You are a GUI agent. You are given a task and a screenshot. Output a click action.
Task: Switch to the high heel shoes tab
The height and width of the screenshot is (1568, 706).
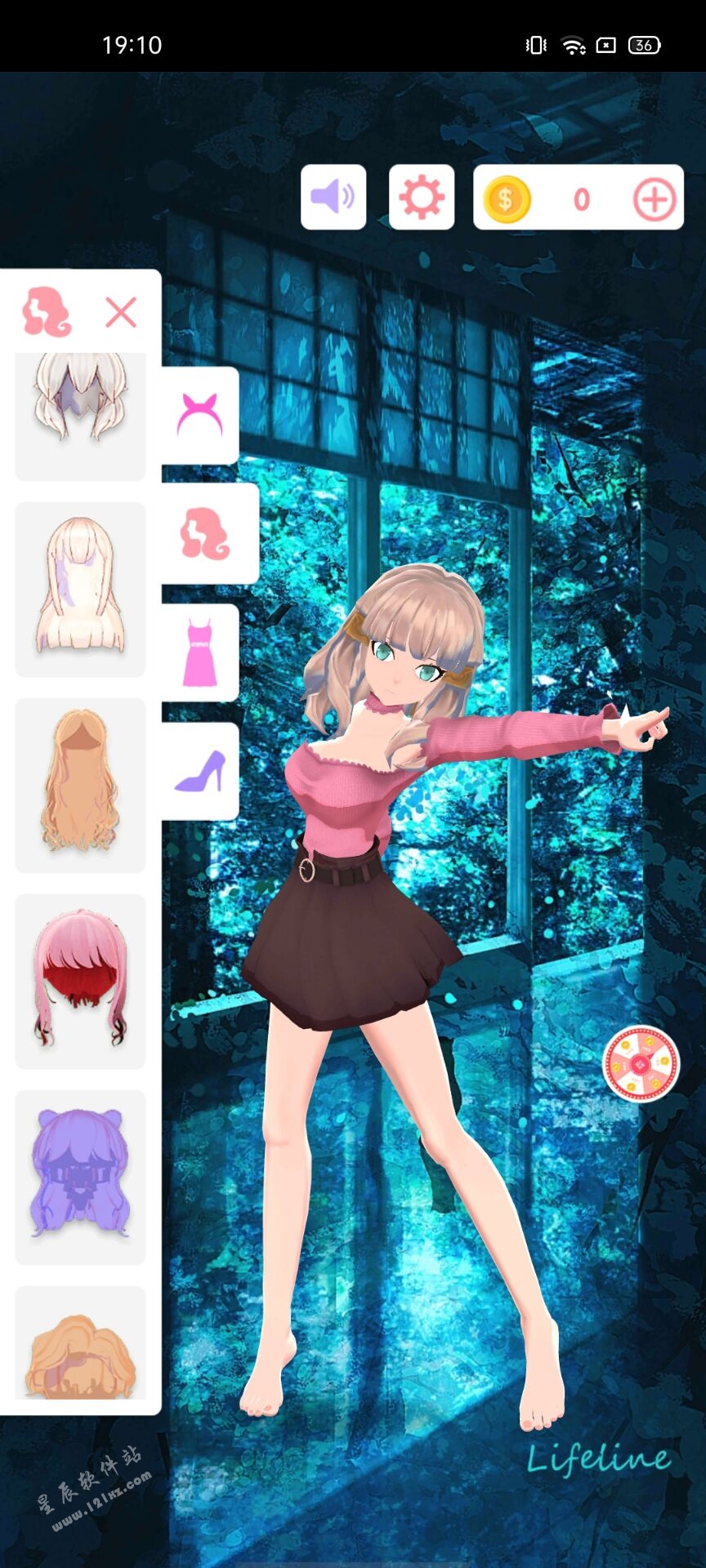200,771
